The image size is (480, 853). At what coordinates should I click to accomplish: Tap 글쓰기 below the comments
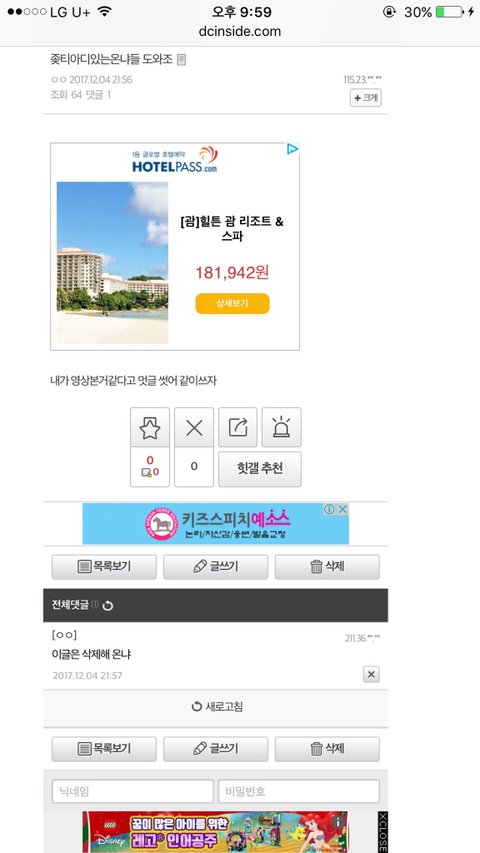click(216, 749)
